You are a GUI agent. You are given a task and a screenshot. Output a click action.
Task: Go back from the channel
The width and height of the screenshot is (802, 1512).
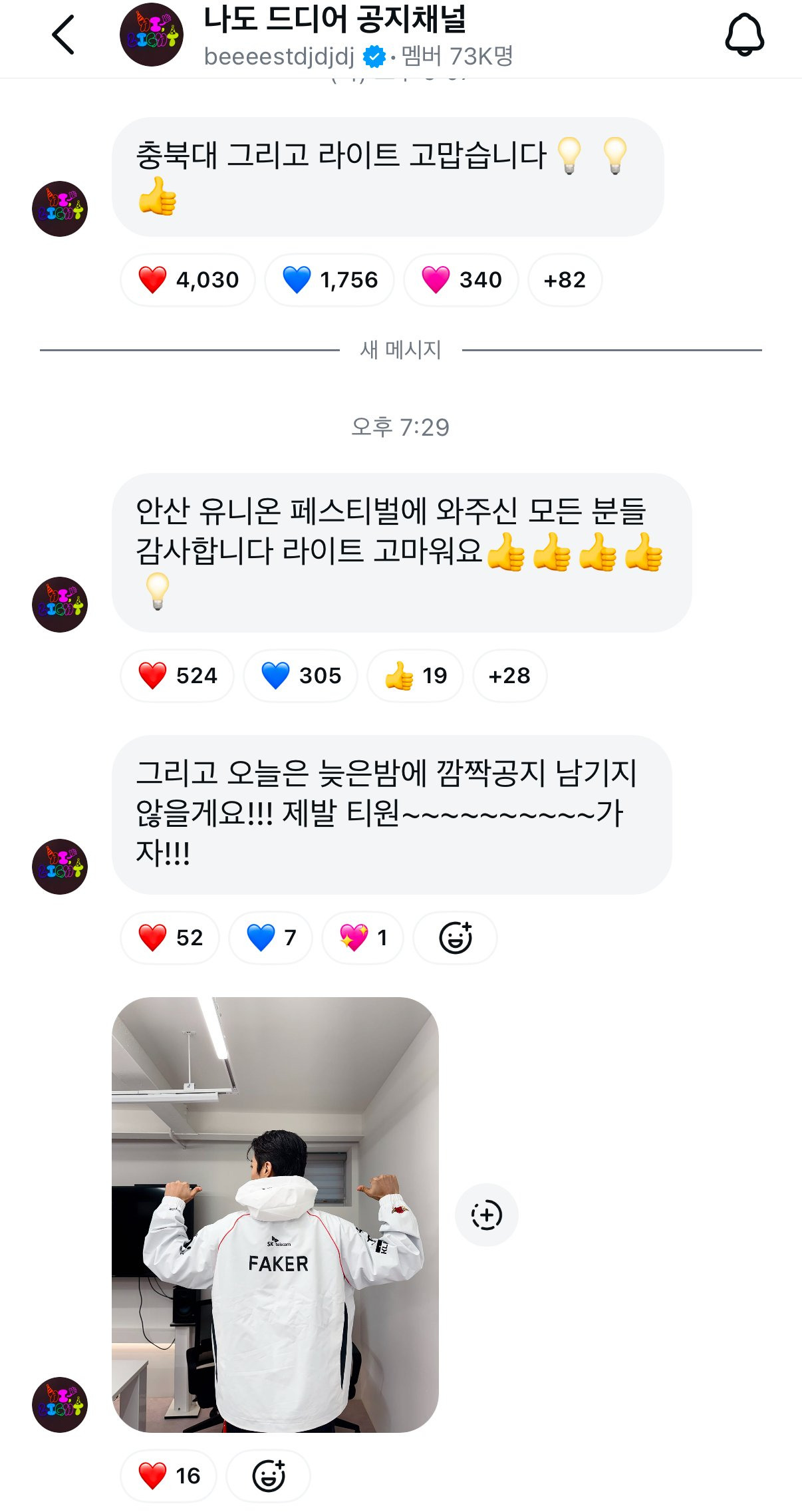coord(63,35)
